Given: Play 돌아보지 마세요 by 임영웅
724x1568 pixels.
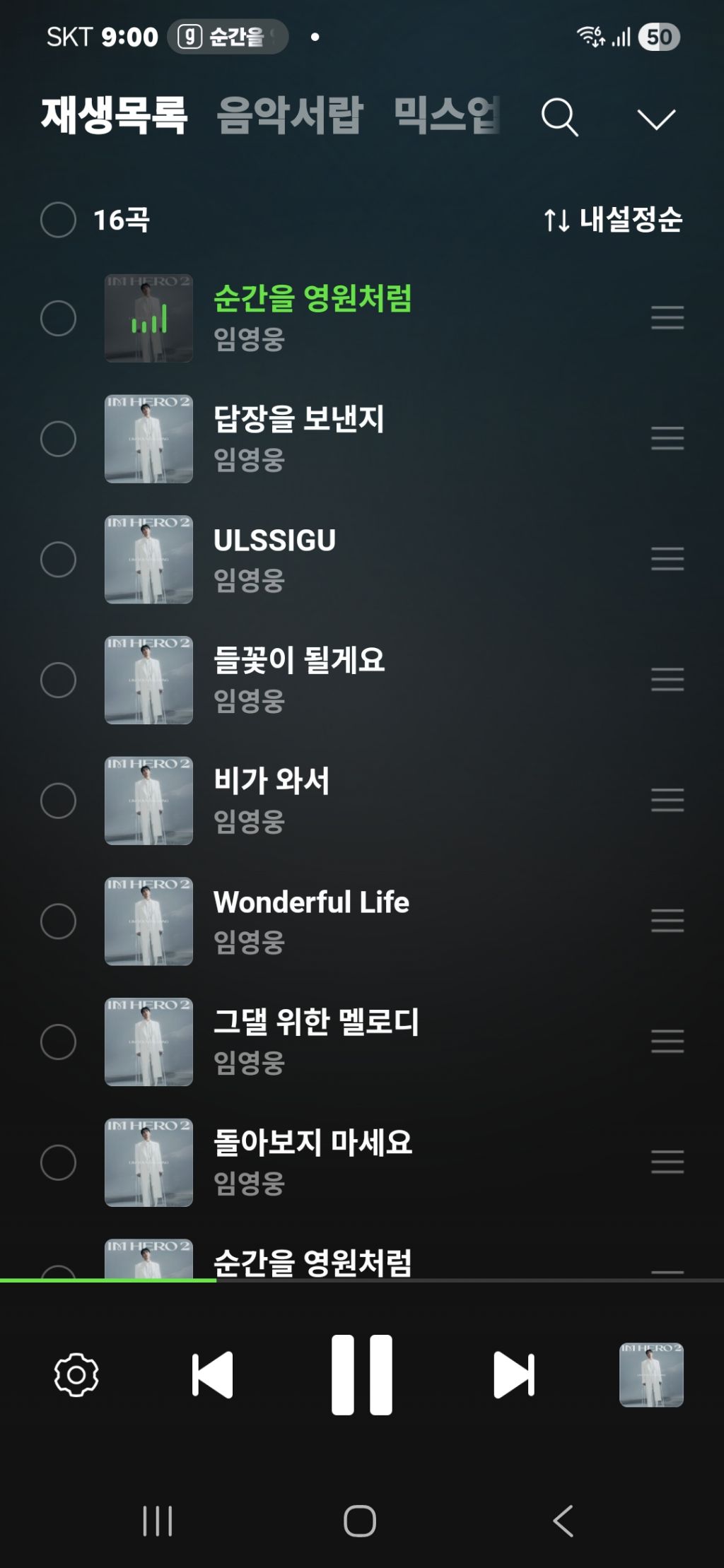Looking at the screenshot, I should tap(313, 1143).
